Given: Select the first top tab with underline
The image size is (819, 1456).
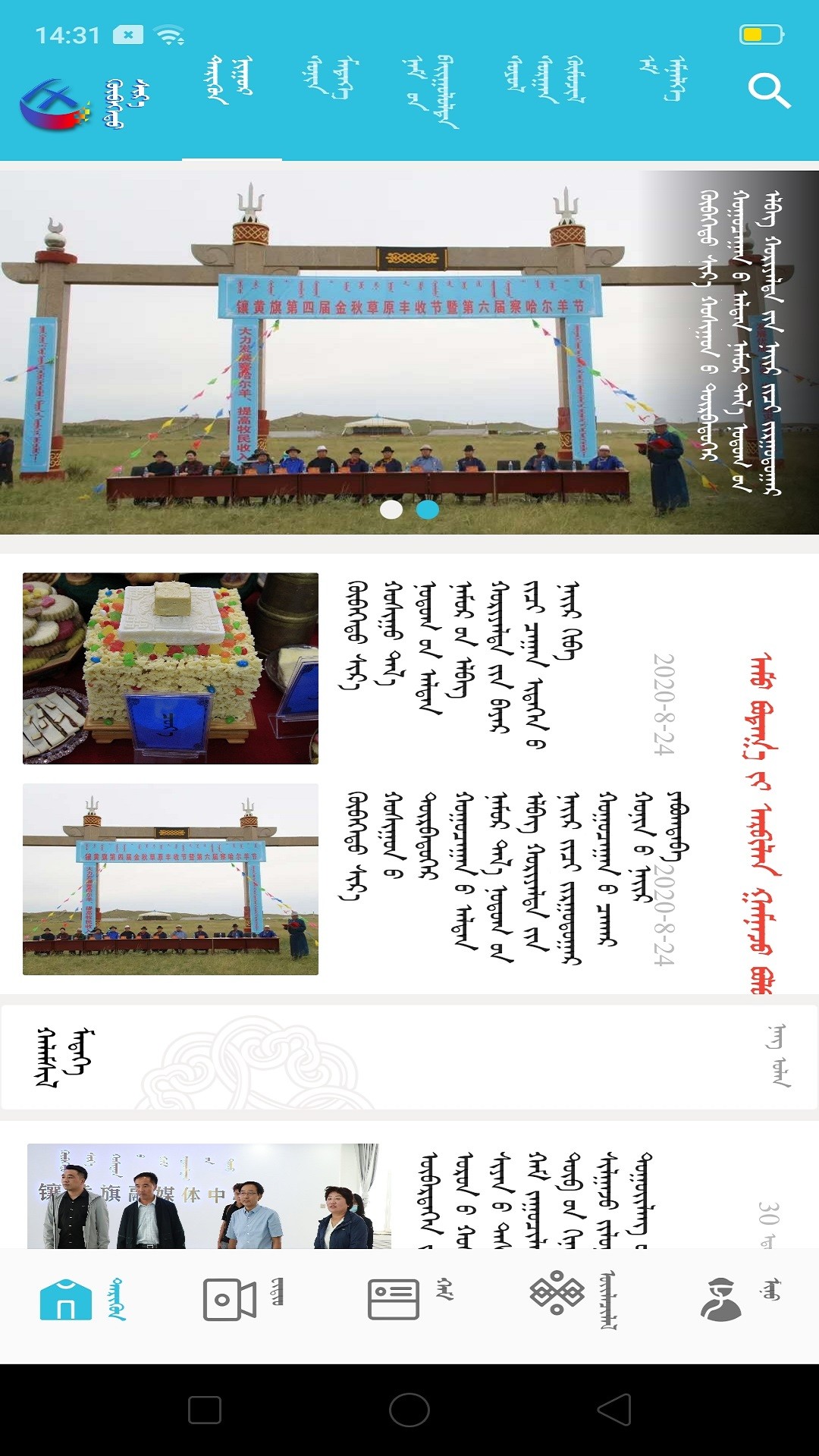Looking at the screenshot, I should [231, 82].
